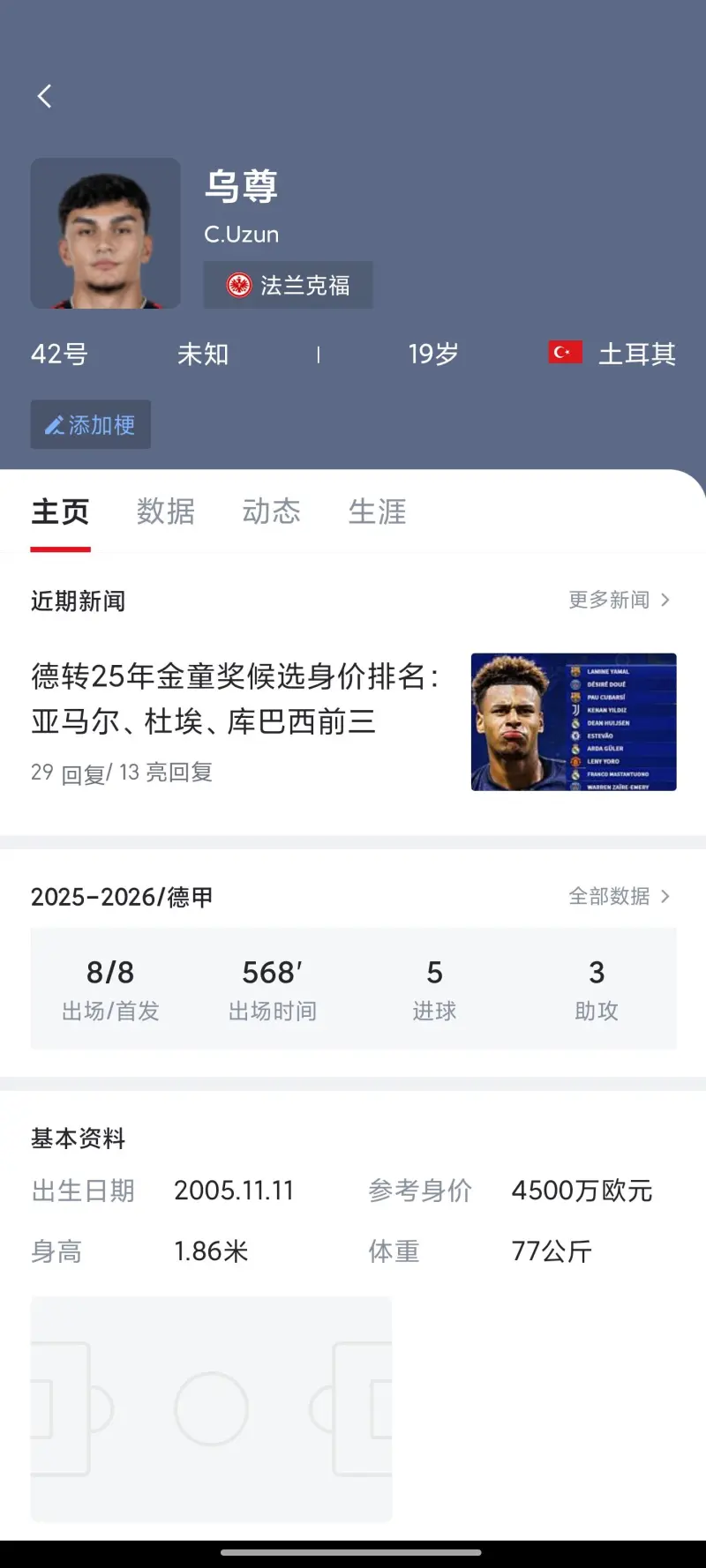Select the 主页 tab
706x1568 pixels.
60,511
